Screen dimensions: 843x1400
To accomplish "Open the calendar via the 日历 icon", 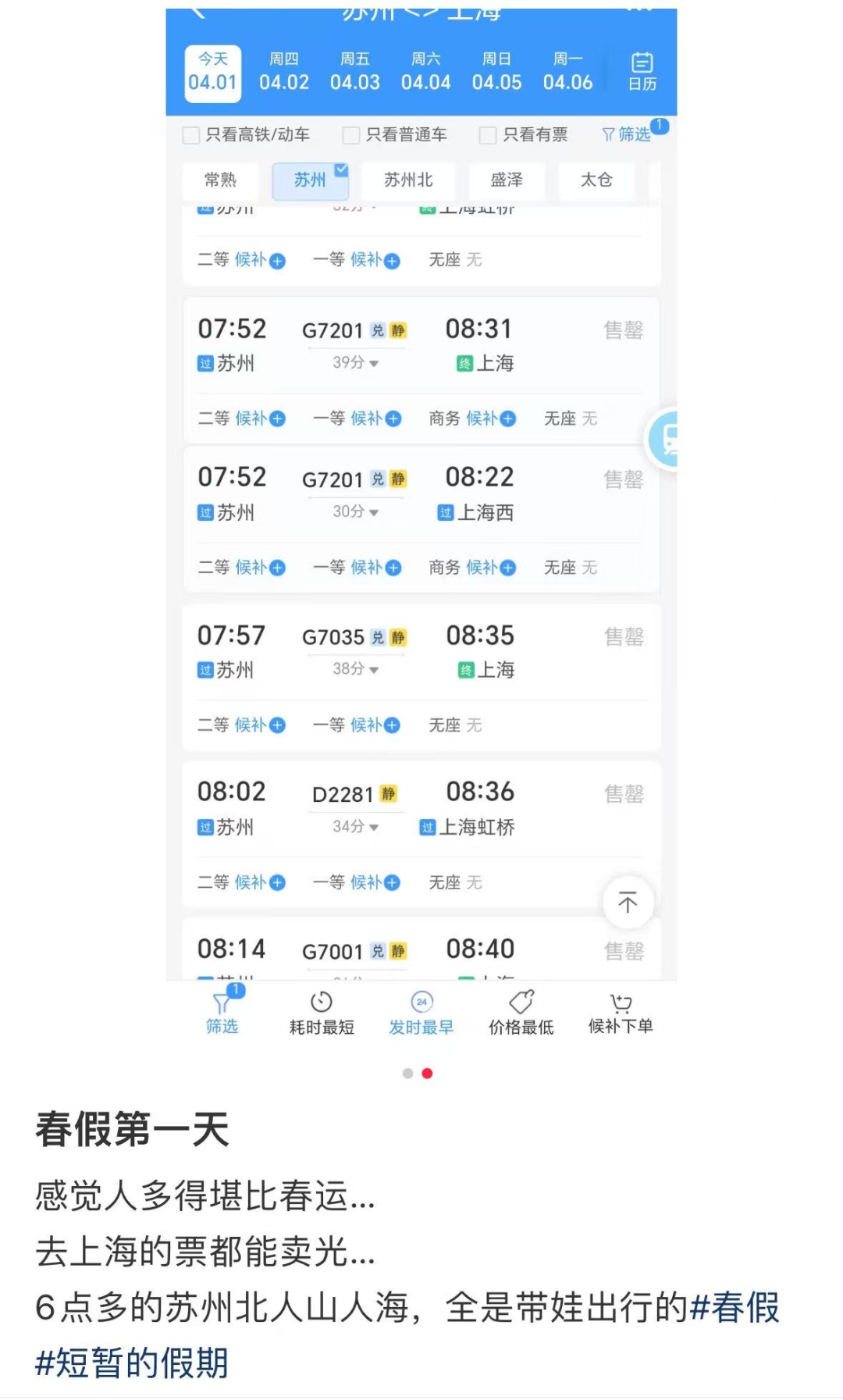I will click(642, 71).
